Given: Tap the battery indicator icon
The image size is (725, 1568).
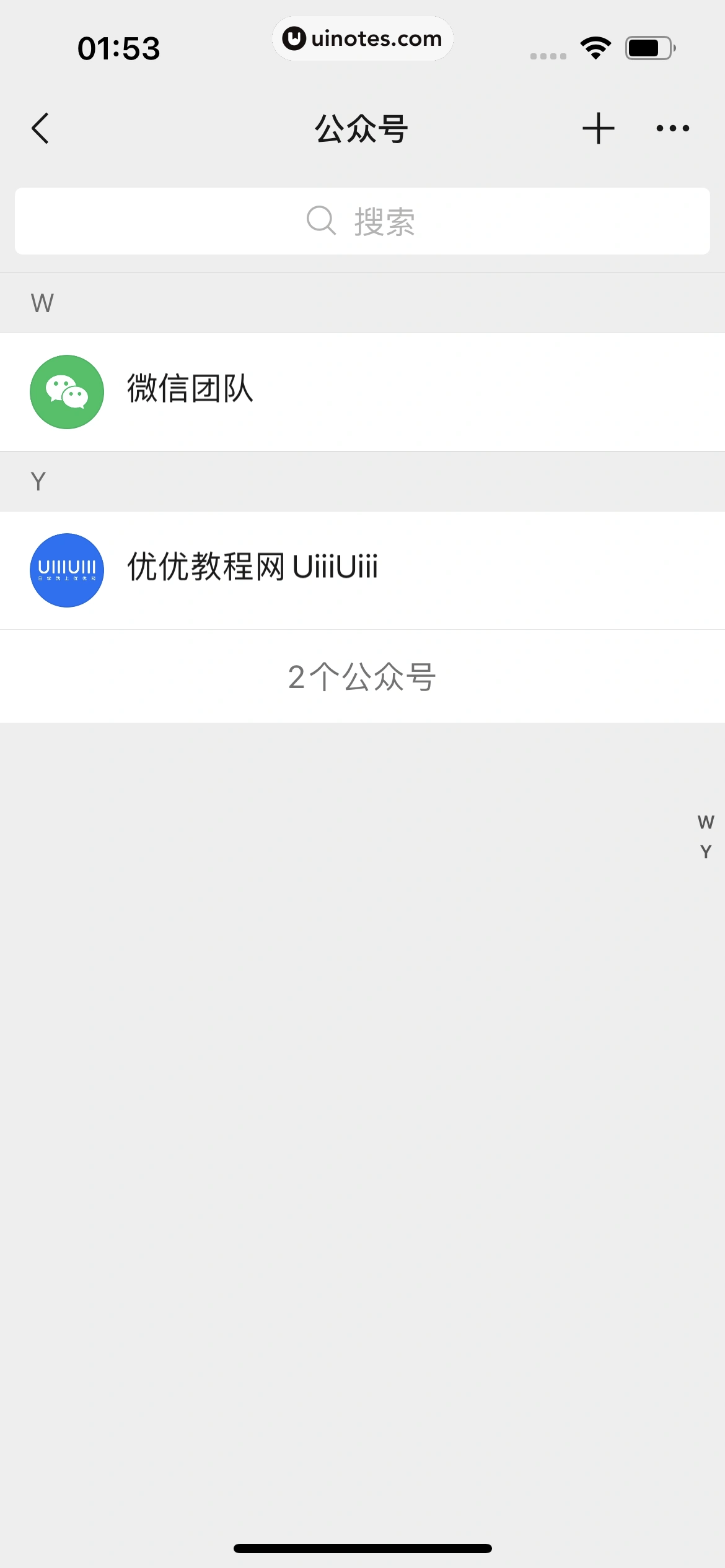Looking at the screenshot, I should coord(649,46).
